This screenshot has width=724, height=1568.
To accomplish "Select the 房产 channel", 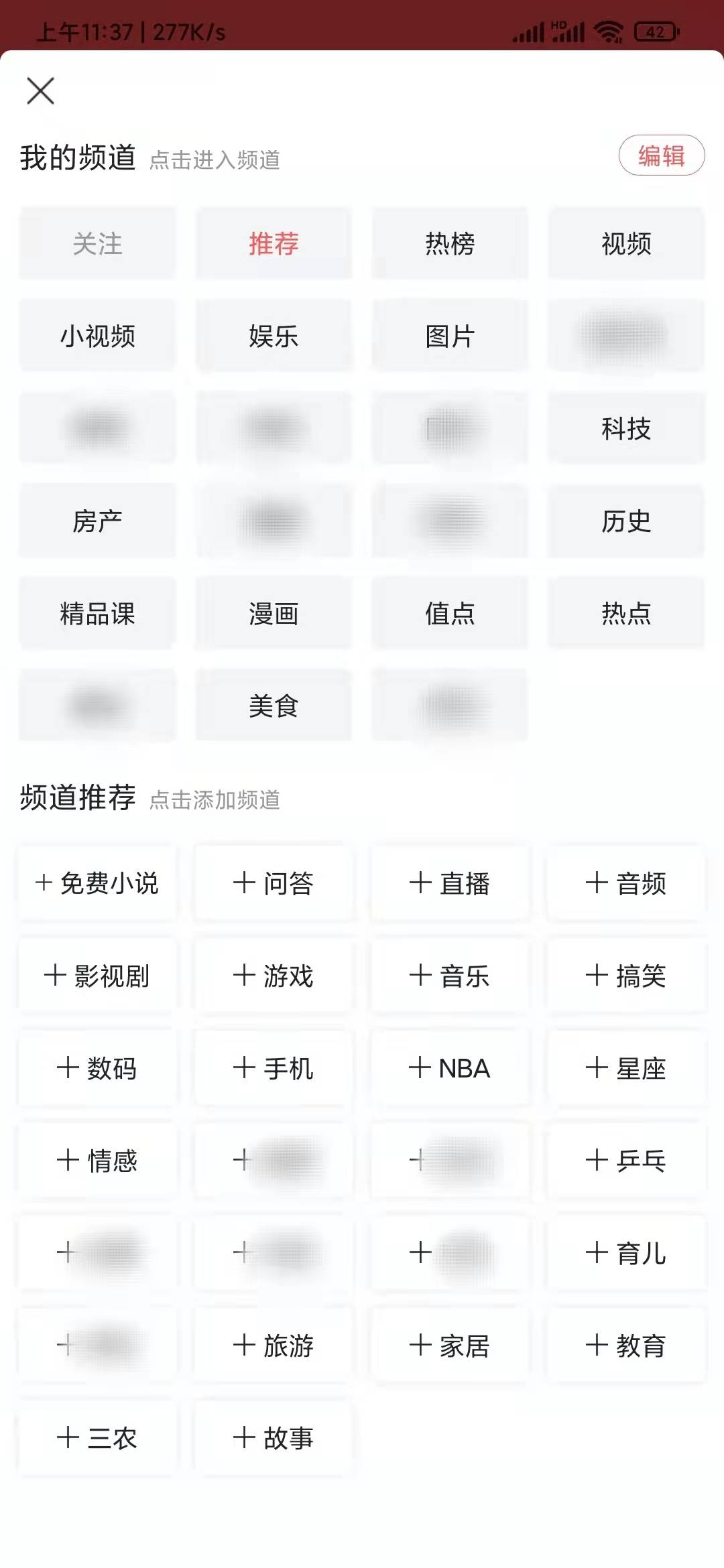I will (x=96, y=521).
